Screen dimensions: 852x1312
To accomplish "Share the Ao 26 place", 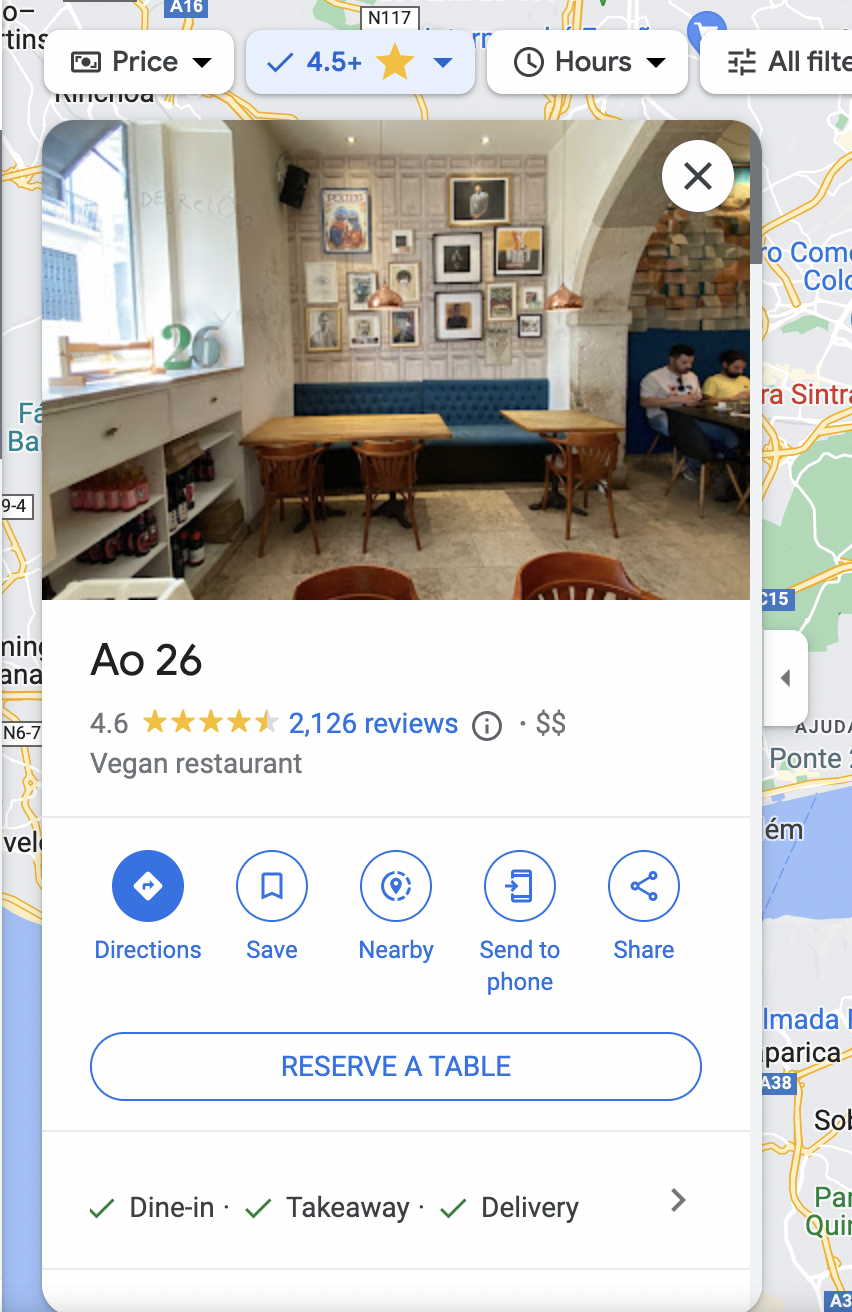I will (644, 886).
